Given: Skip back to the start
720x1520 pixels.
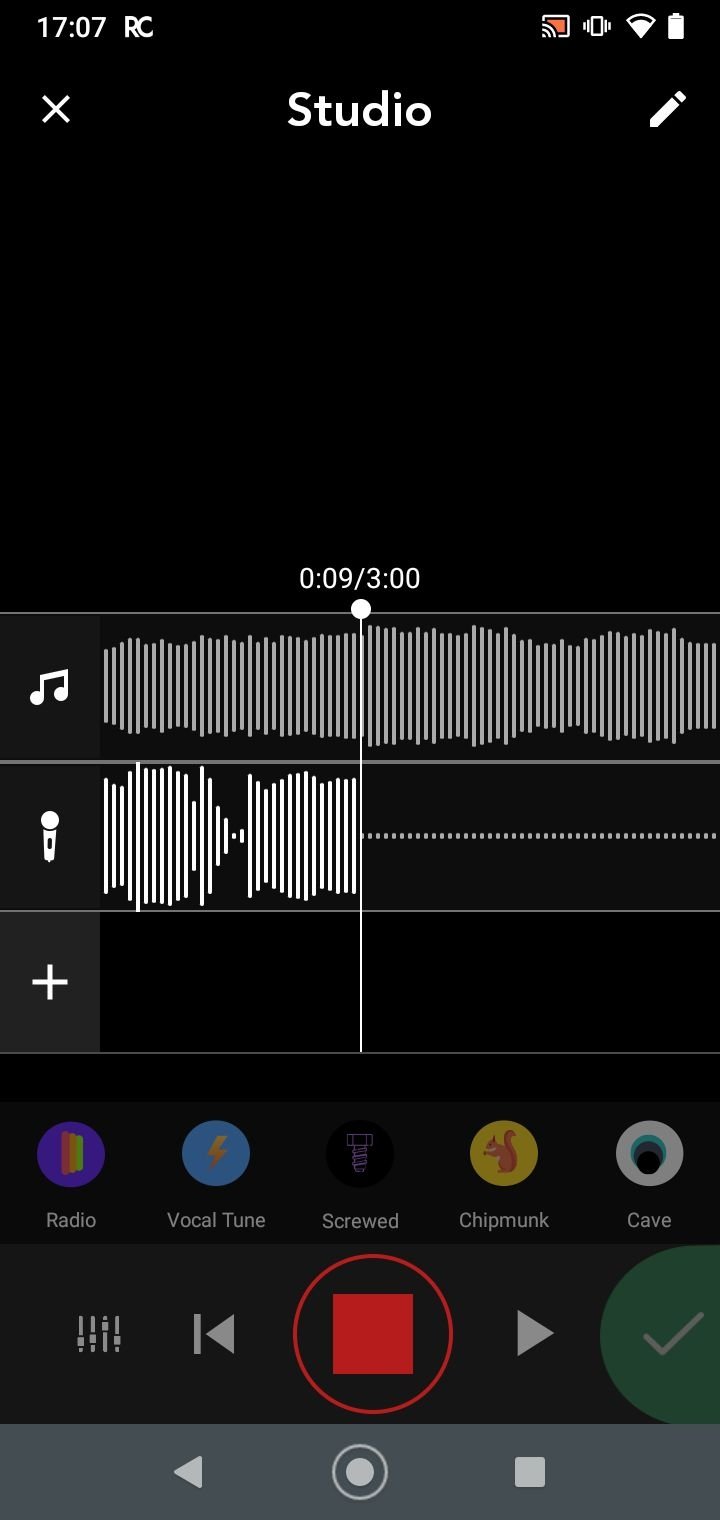Looking at the screenshot, I should click(x=214, y=1334).
